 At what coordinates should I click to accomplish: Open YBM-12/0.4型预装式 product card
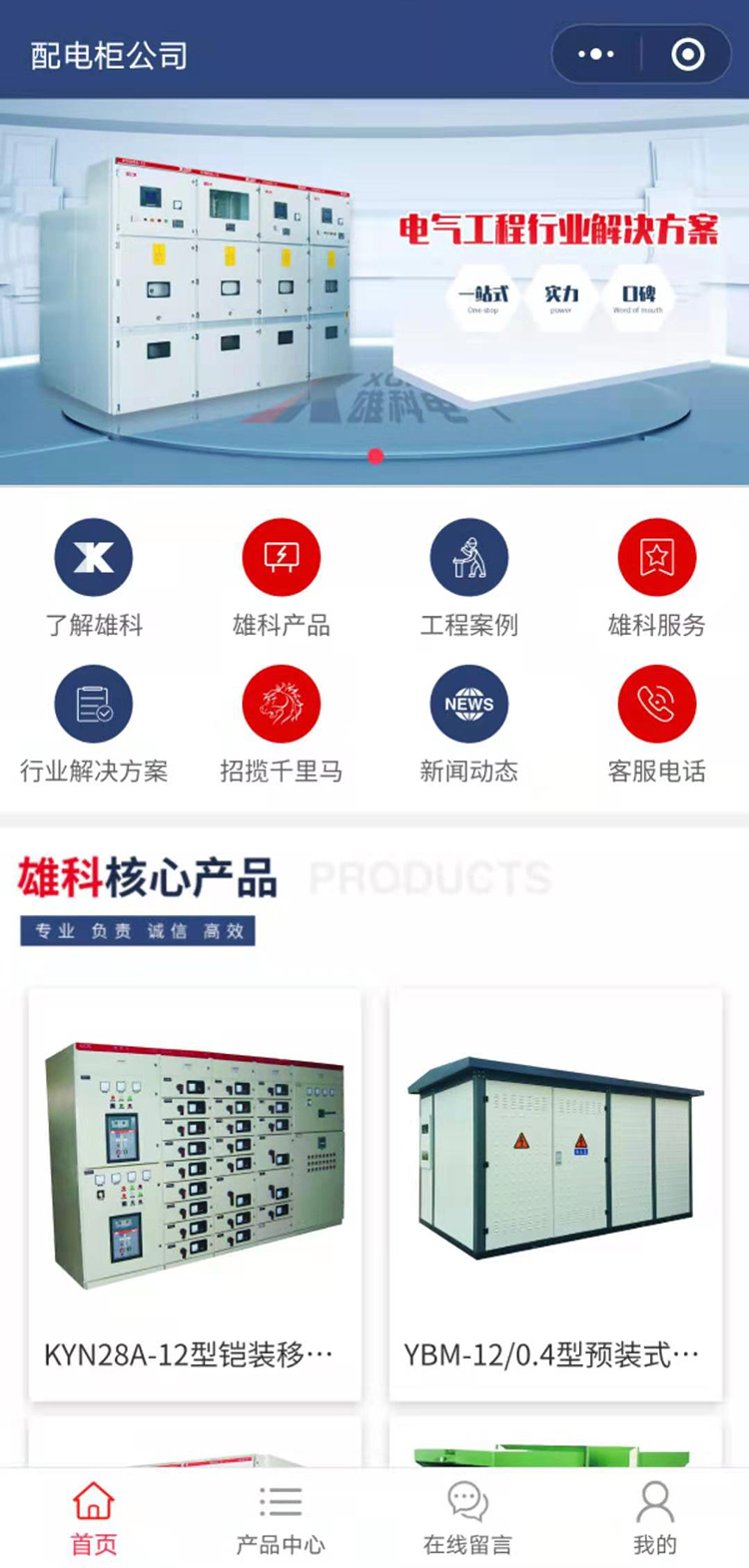click(555, 1194)
